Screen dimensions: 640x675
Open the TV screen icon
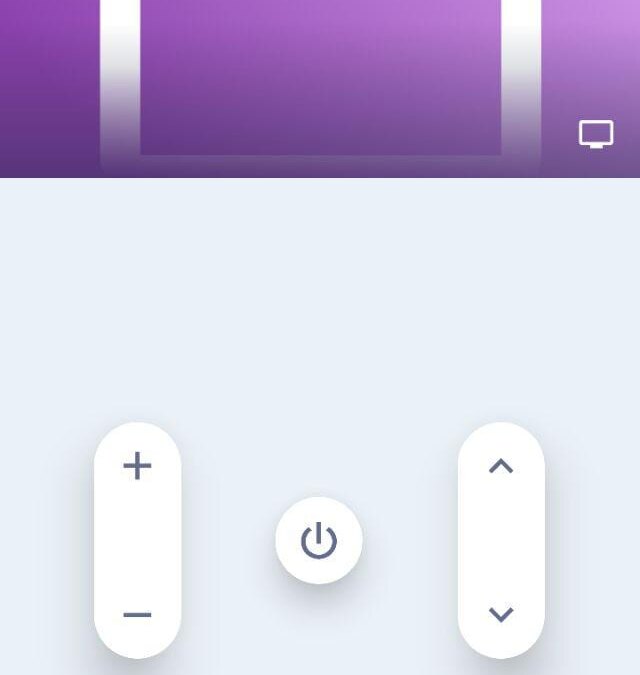[596, 134]
